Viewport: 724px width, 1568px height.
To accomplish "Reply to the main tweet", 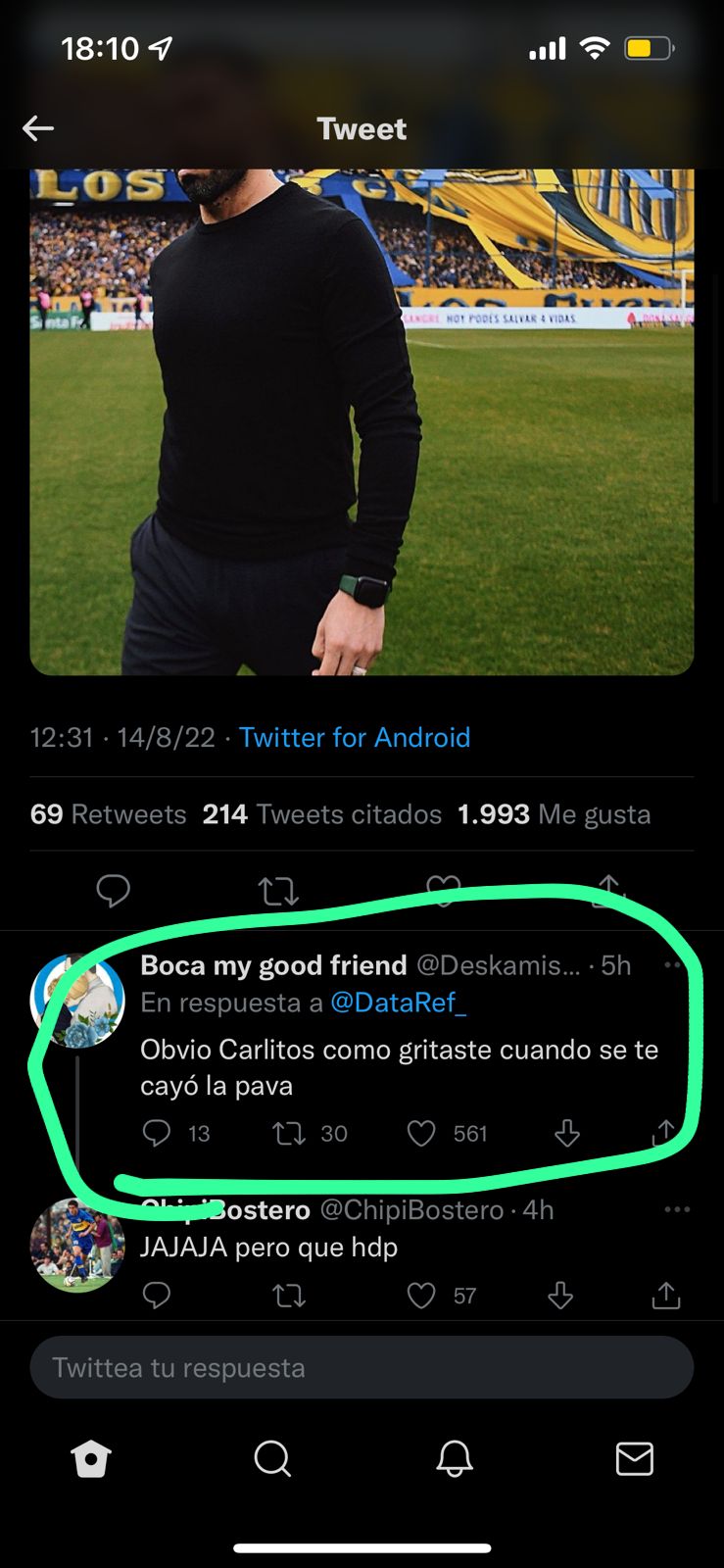I will (114, 891).
